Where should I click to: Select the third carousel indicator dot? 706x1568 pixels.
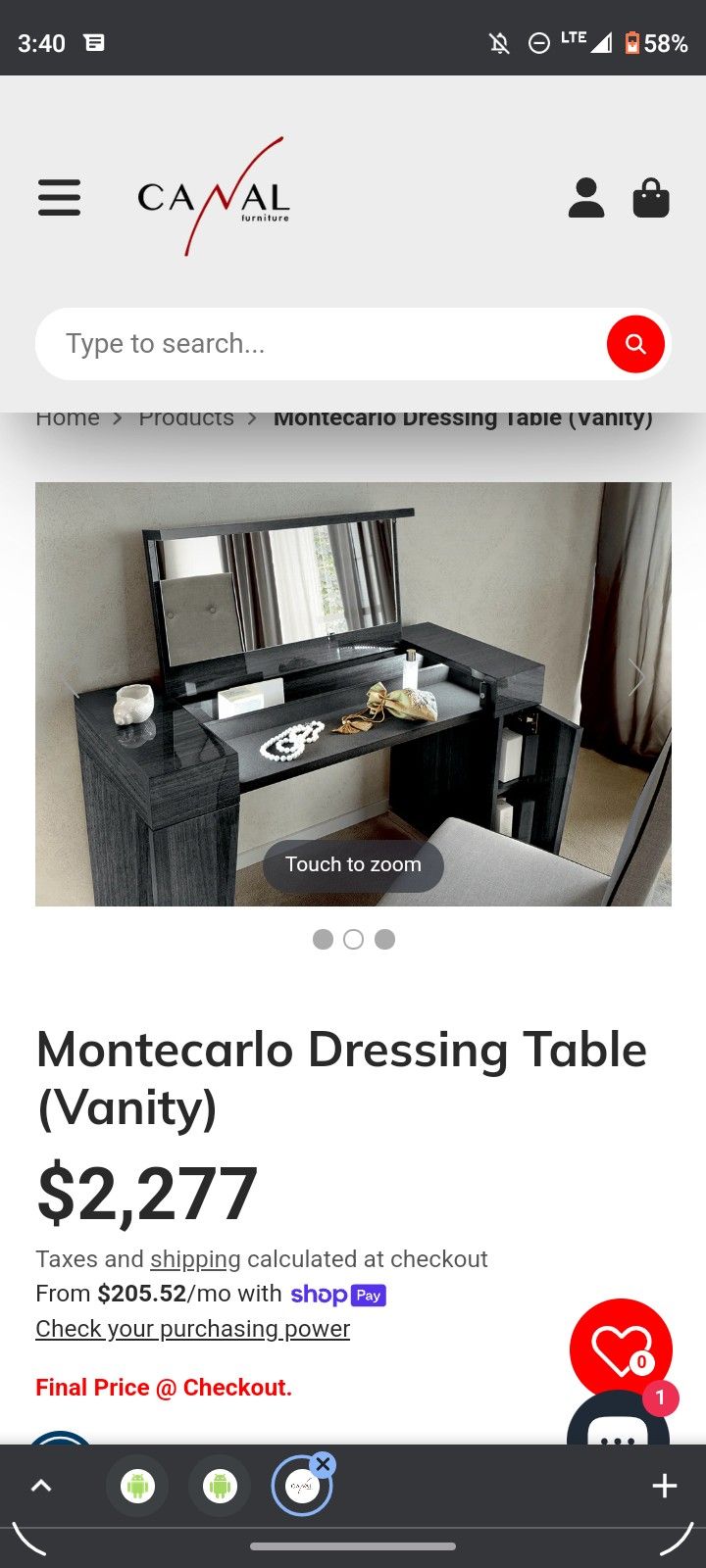[x=384, y=939]
